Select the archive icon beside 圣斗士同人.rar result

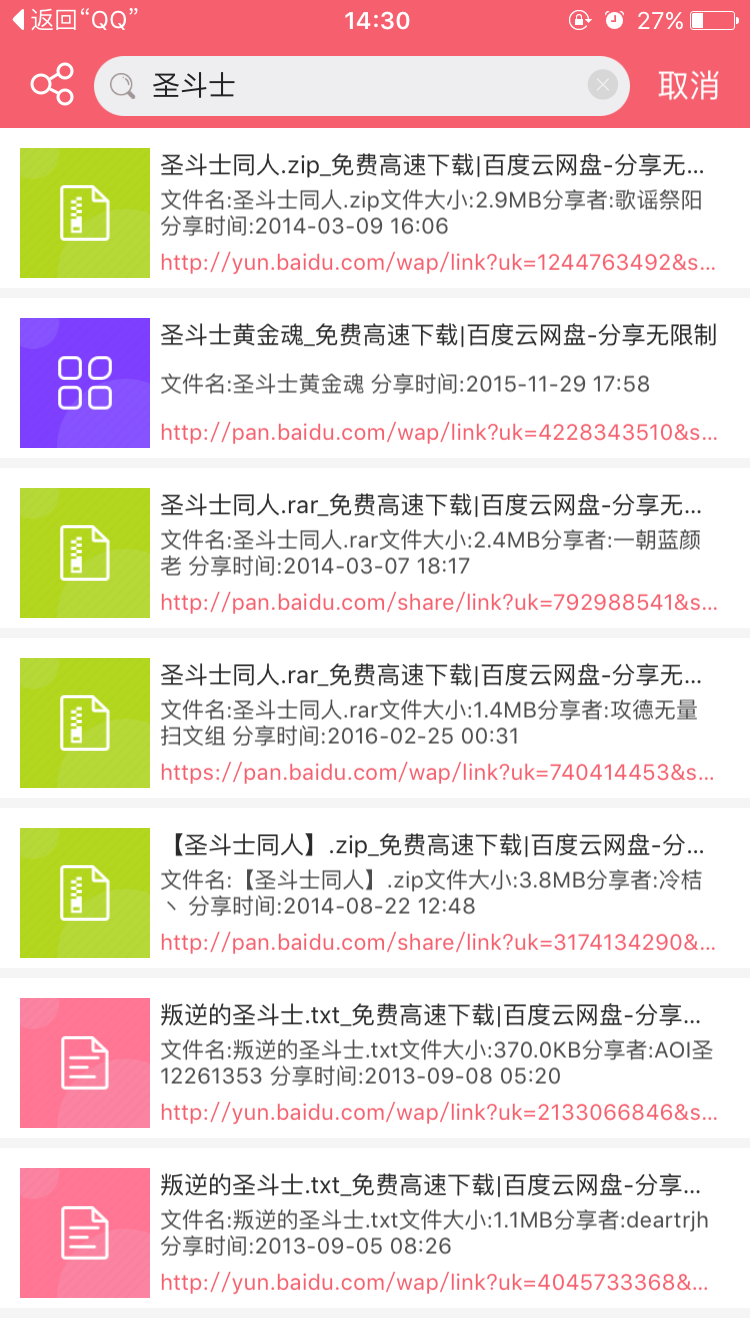coord(84,552)
